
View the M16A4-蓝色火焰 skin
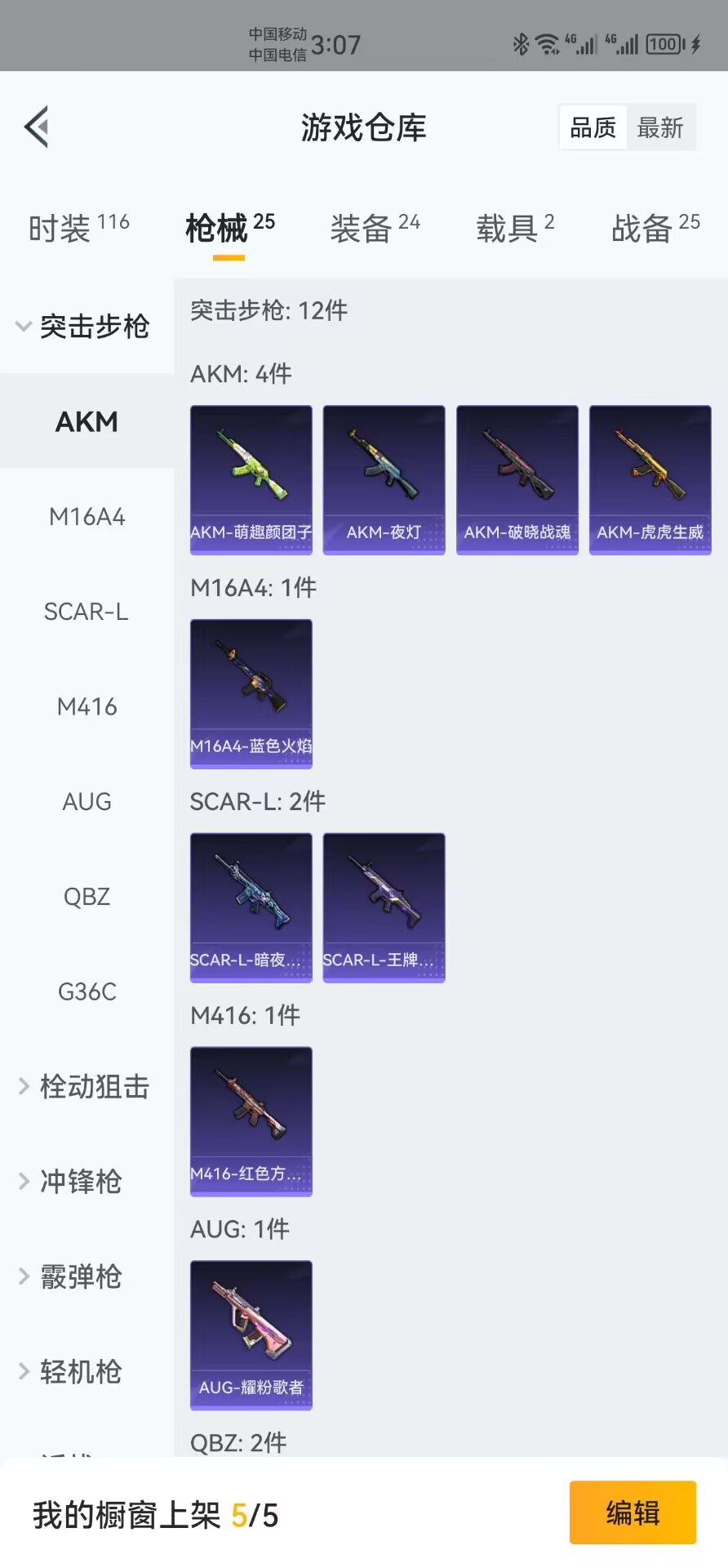coord(251,693)
